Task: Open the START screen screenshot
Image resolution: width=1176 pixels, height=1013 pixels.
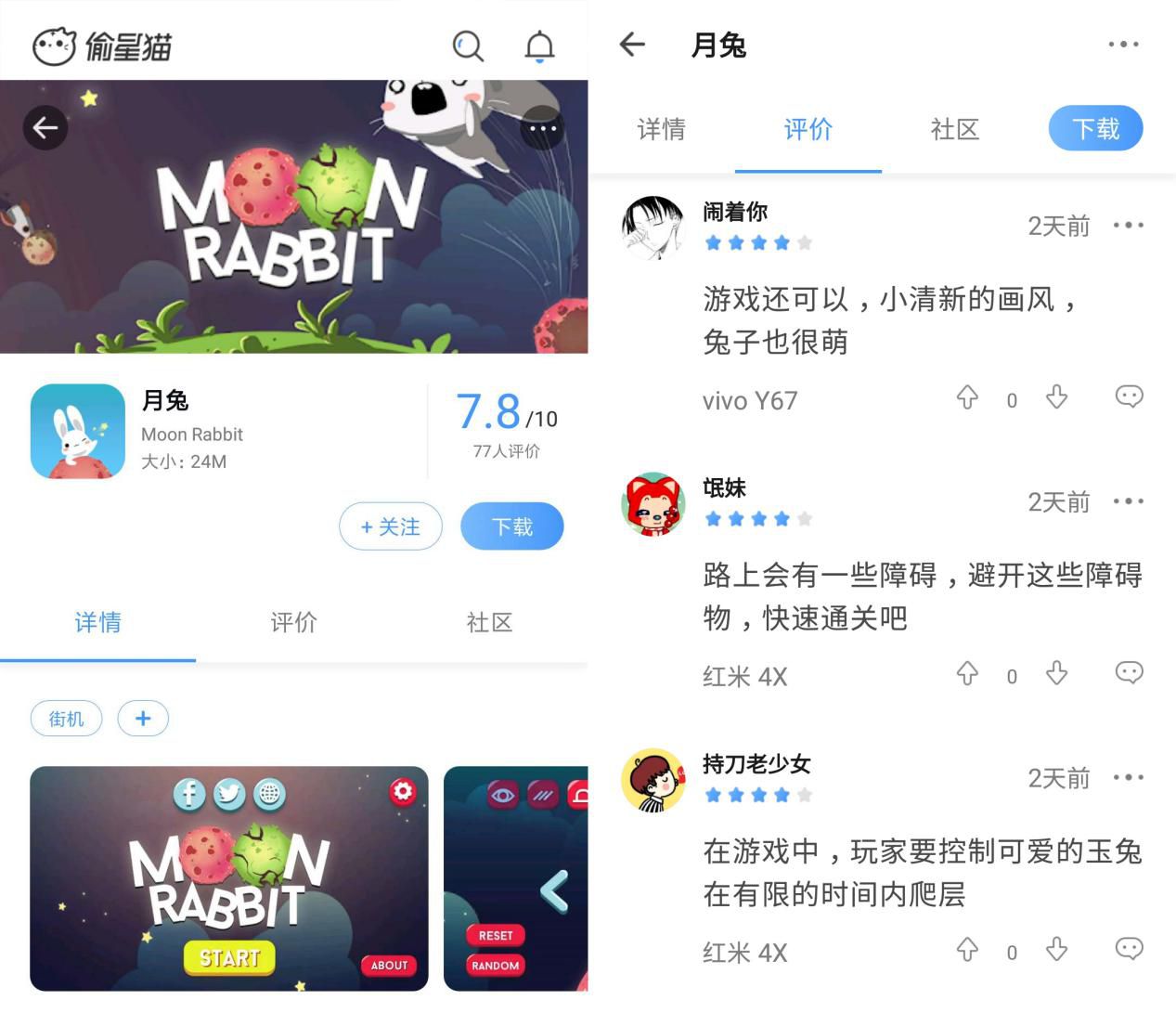Action: coord(229,877)
